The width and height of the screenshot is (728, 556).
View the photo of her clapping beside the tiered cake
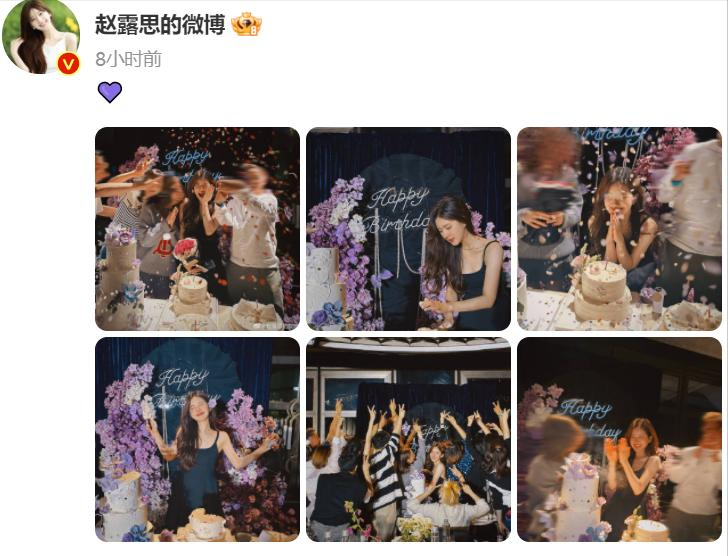coord(619,439)
